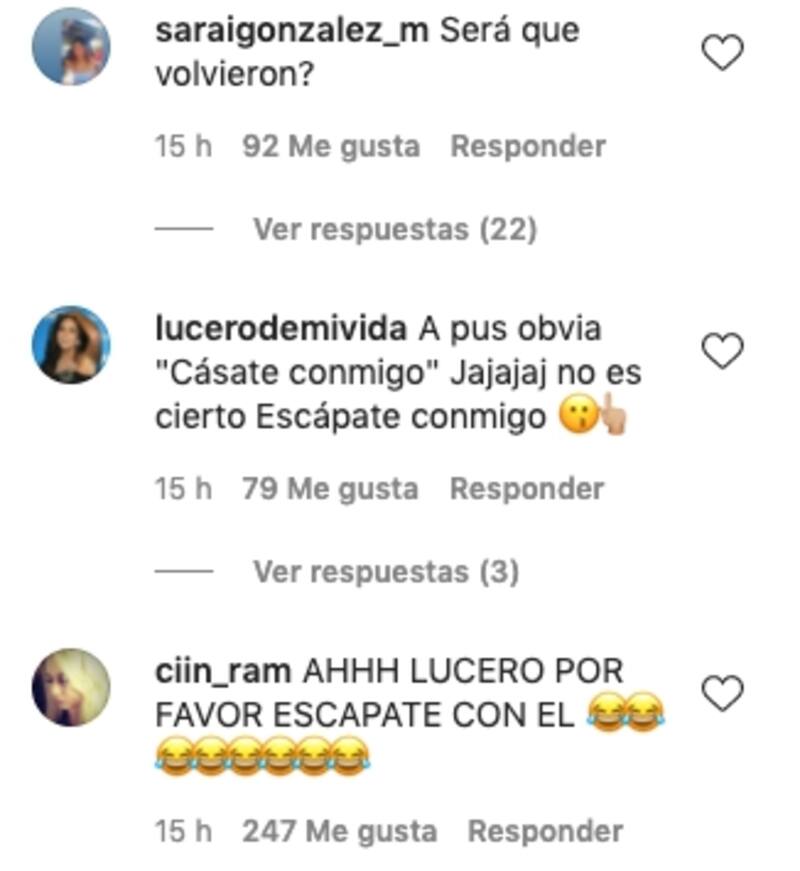Like lucerodemivida's comment
Viewport: 800px width, 871px height.
pyautogui.click(x=722, y=351)
